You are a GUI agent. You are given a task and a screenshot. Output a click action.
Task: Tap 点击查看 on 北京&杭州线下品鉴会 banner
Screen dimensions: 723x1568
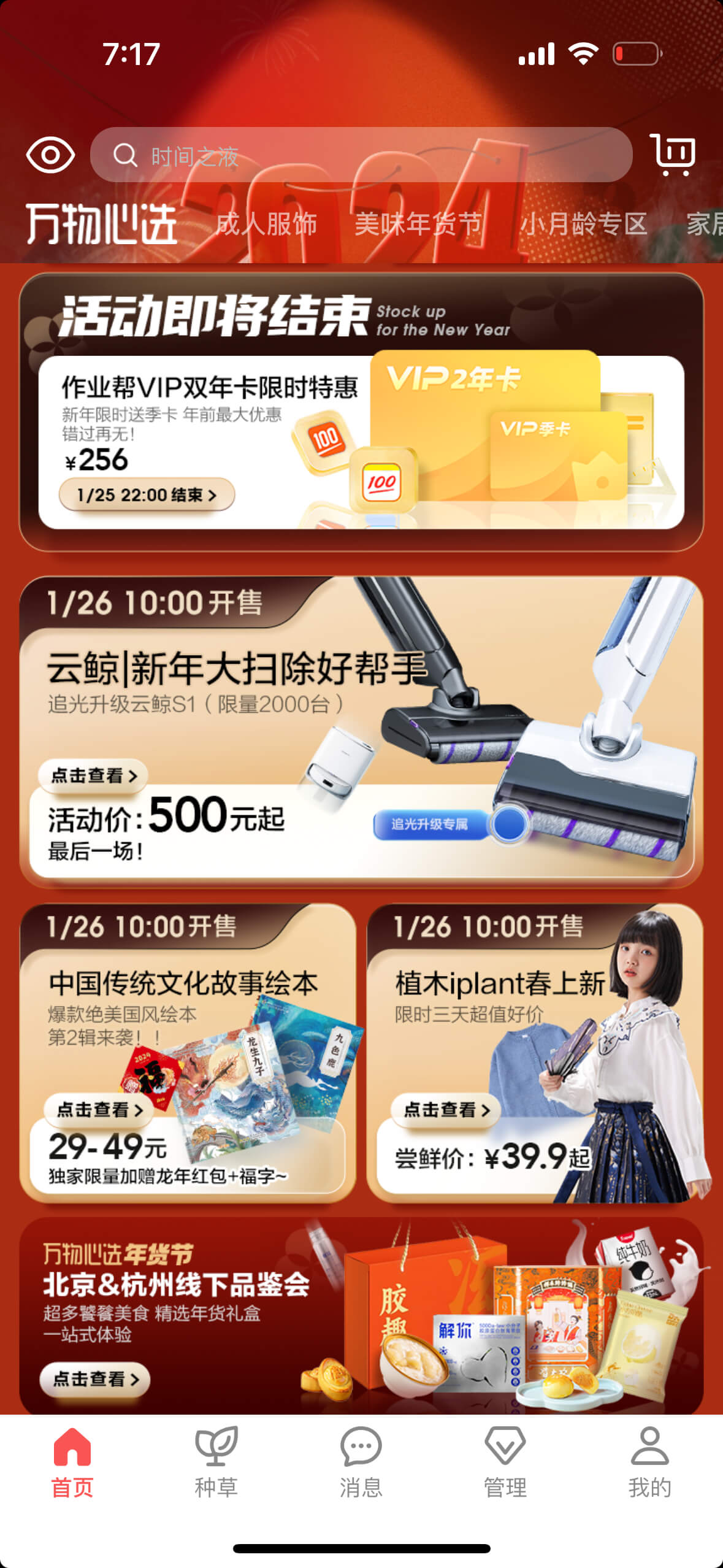(95, 1379)
